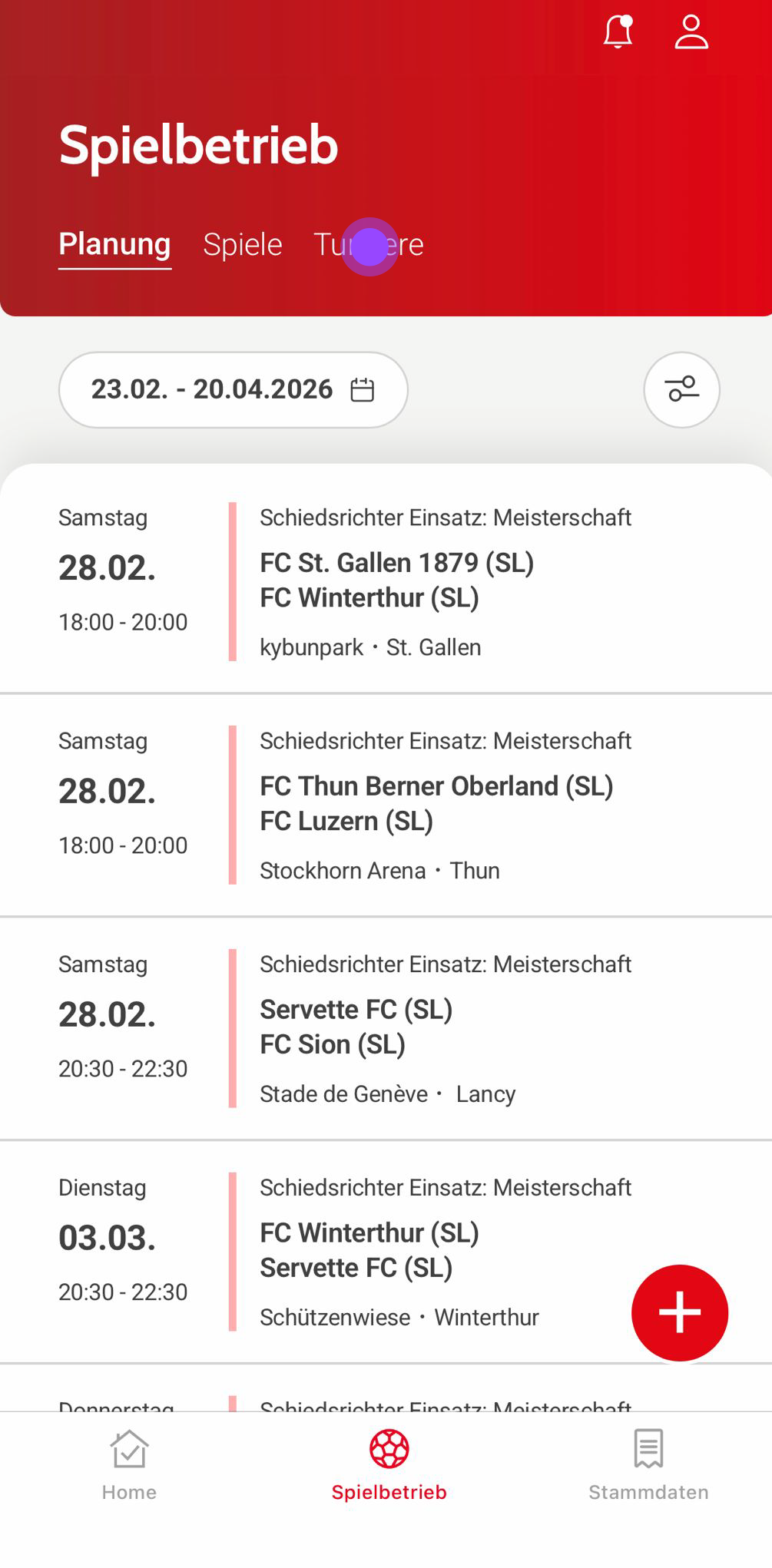Open FC Thun Berner Oberland vs FC Luzern match
This screenshot has width=772, height=1568.
(435, 804)
